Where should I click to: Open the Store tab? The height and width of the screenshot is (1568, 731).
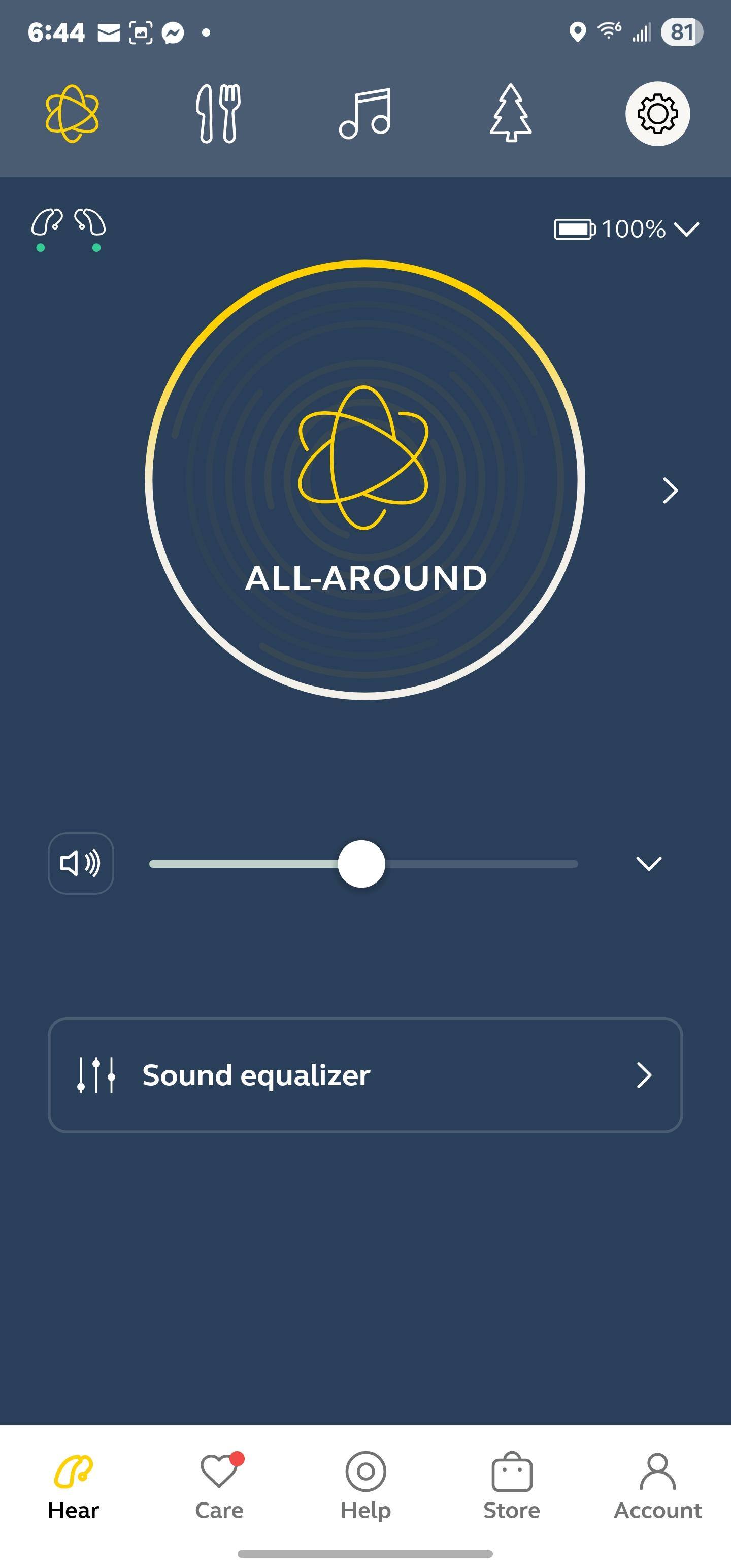pyautogui.click(x=511, y=1486)
